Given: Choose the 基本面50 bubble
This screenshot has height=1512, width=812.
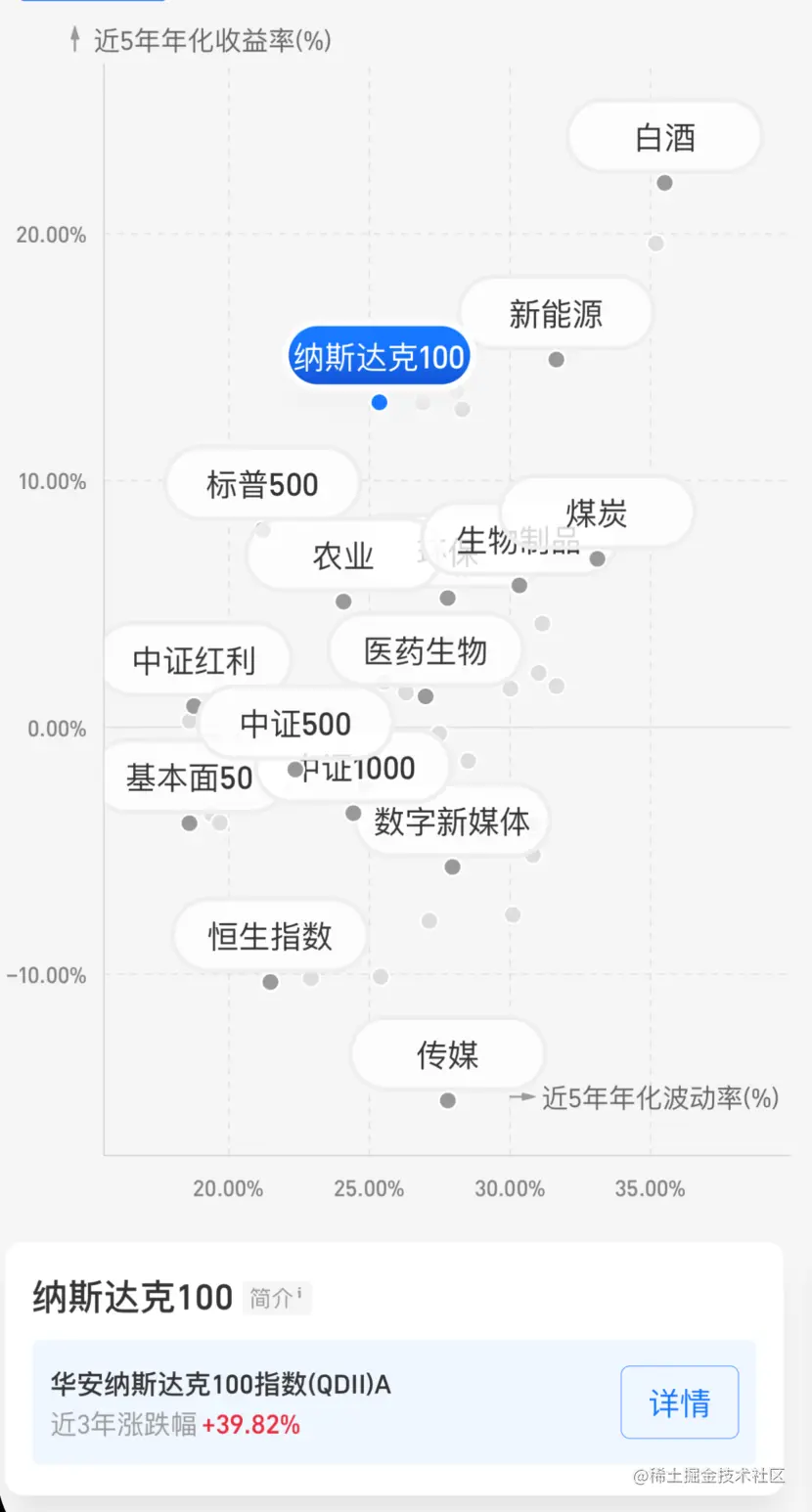Looking at the screenshot, I should [189, 778].
